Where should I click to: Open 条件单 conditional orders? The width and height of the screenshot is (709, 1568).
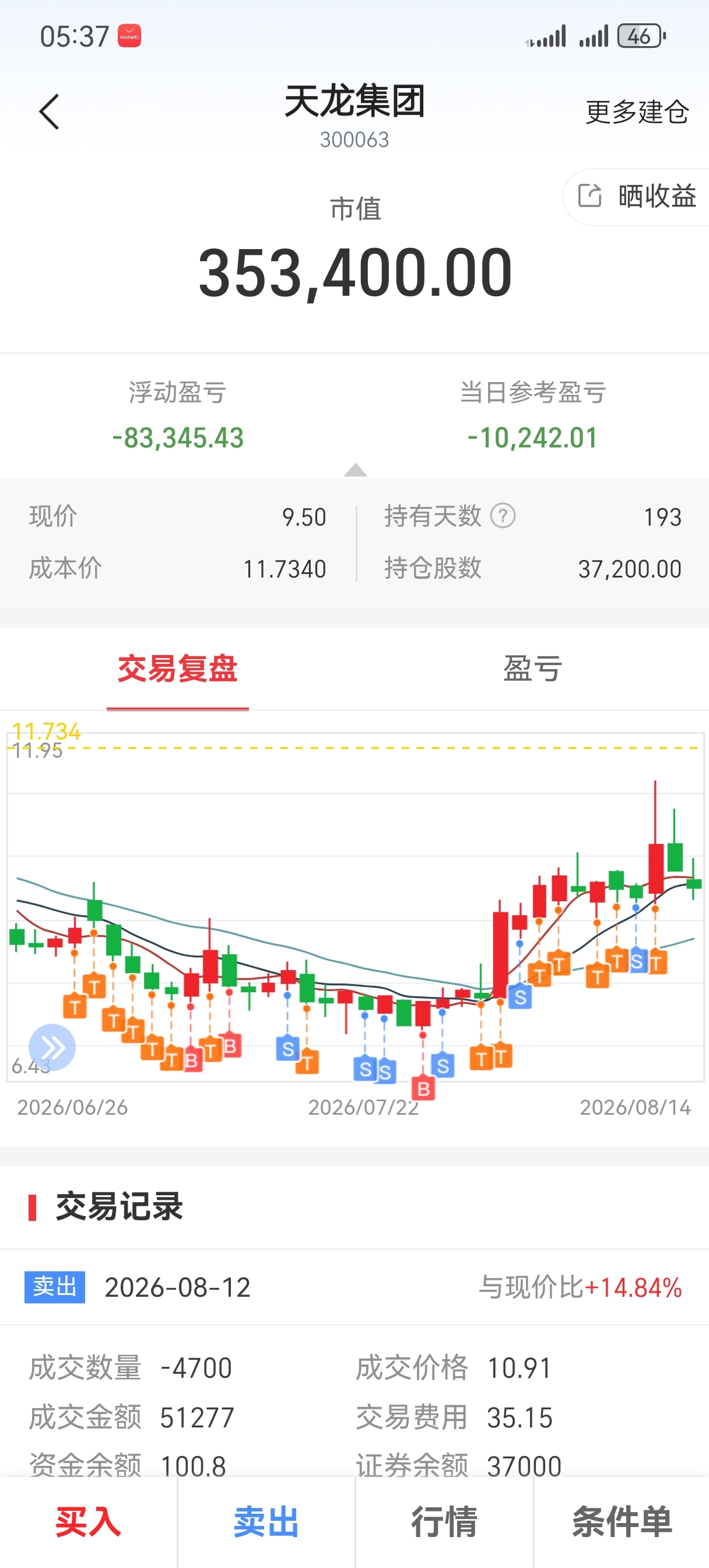point(622,1522)
